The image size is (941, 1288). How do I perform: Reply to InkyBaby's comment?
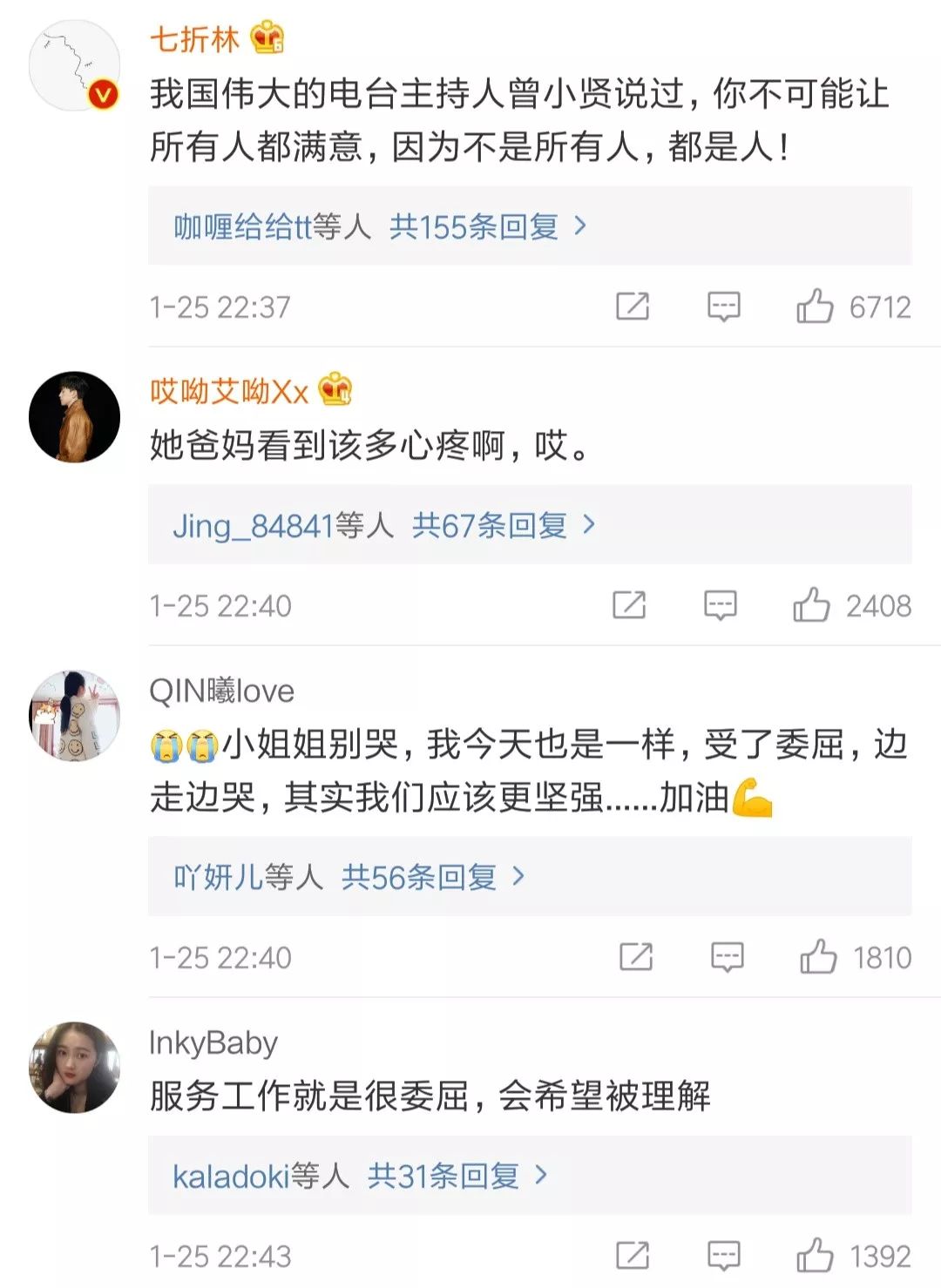coord(723,1256)
